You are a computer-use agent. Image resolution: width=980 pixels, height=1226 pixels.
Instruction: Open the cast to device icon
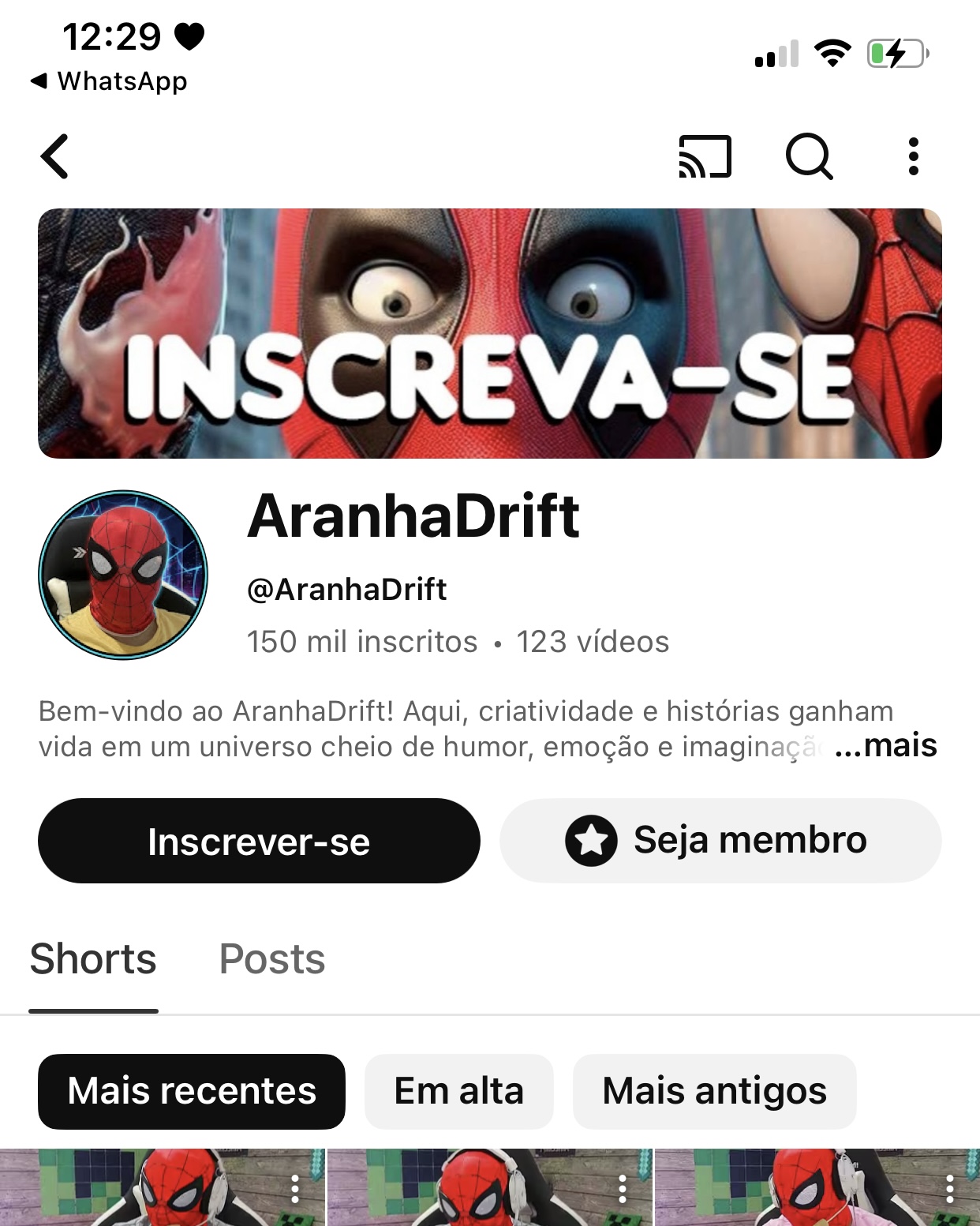705,156
